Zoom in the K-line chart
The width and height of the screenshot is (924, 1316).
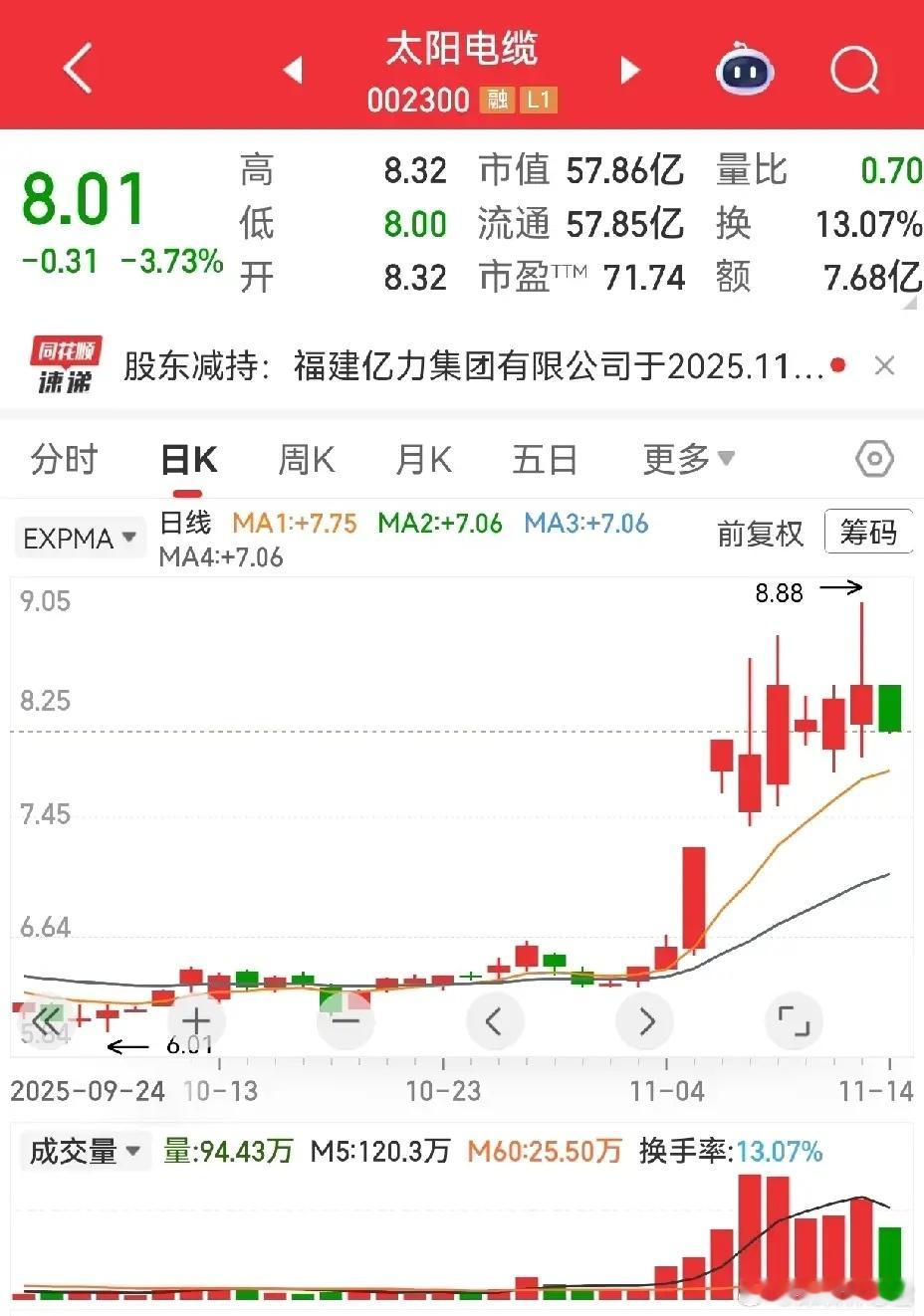(196, 1021)
